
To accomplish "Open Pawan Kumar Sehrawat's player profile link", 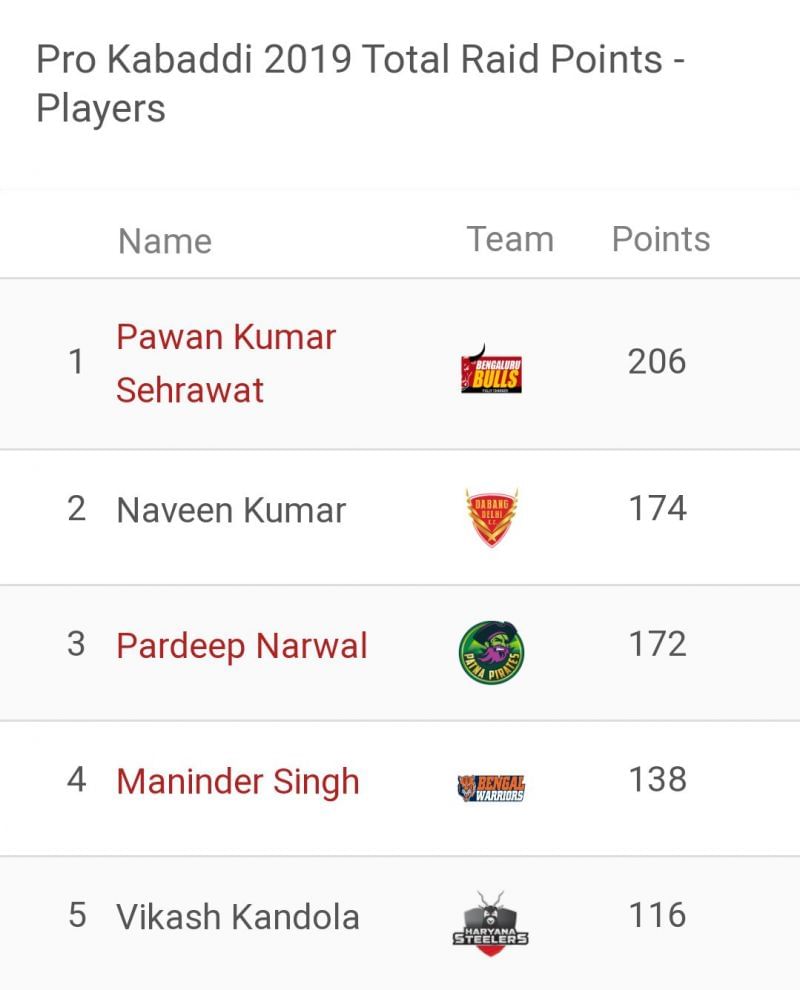I will click(x=225, y=363).
